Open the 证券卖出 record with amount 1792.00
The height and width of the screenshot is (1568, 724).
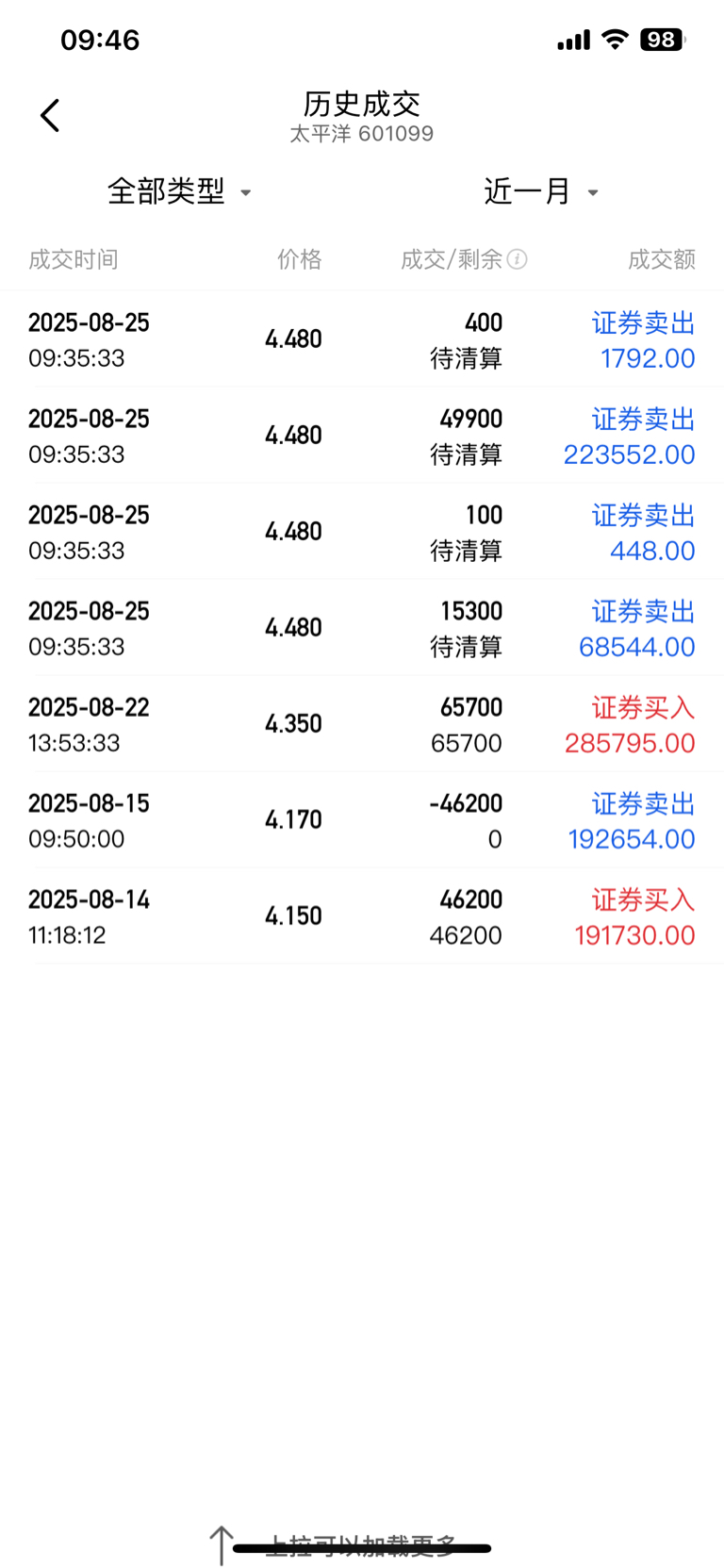(x=362, y=339)
